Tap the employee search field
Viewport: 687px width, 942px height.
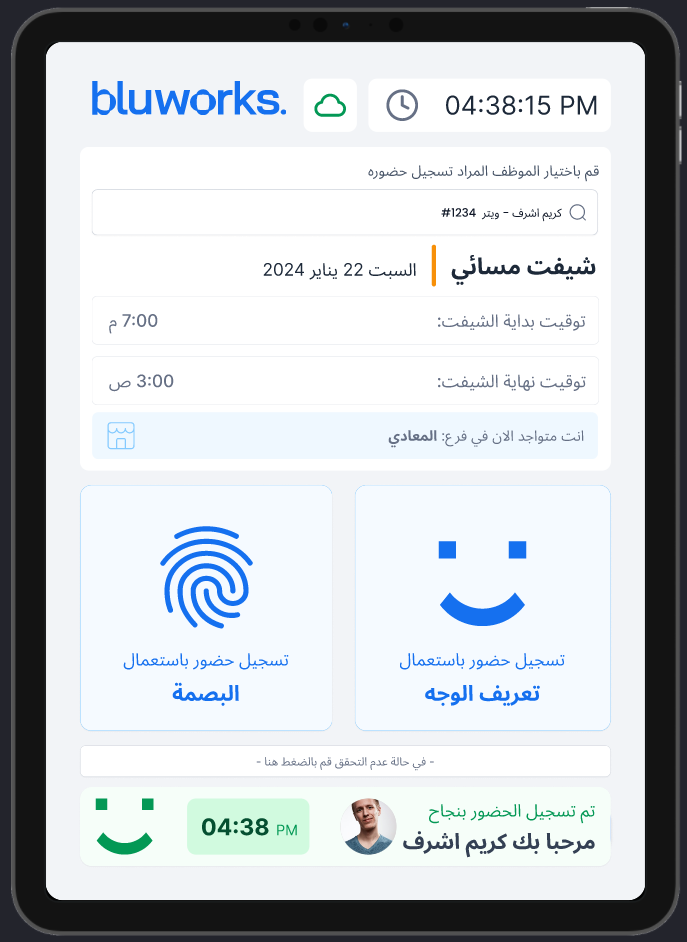click(344, 213)
